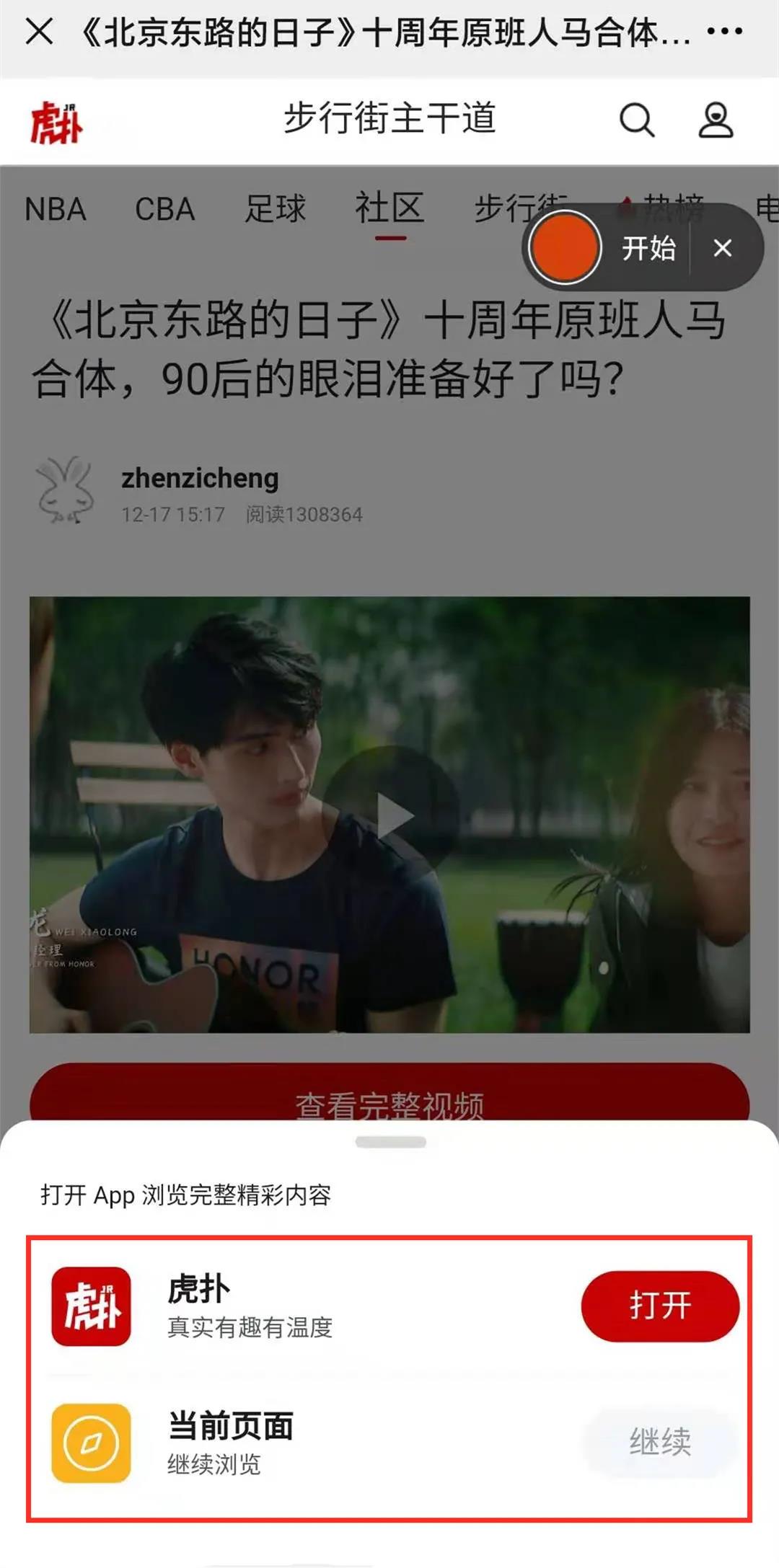
Task: Select the 社区 tab
Action: coord(389,209)
